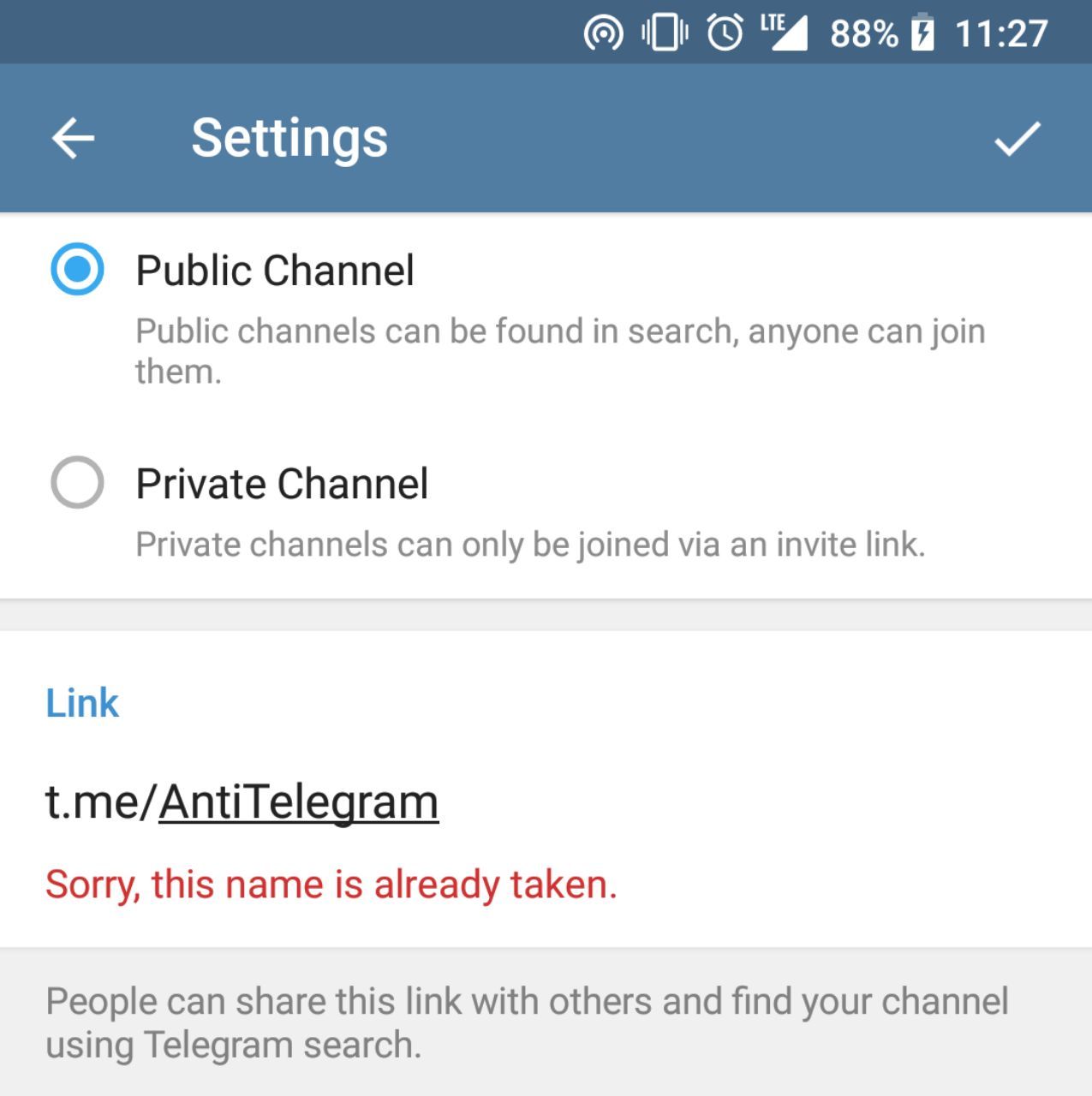
Task: Select the Public Channel option
Action: click(77, 270)
